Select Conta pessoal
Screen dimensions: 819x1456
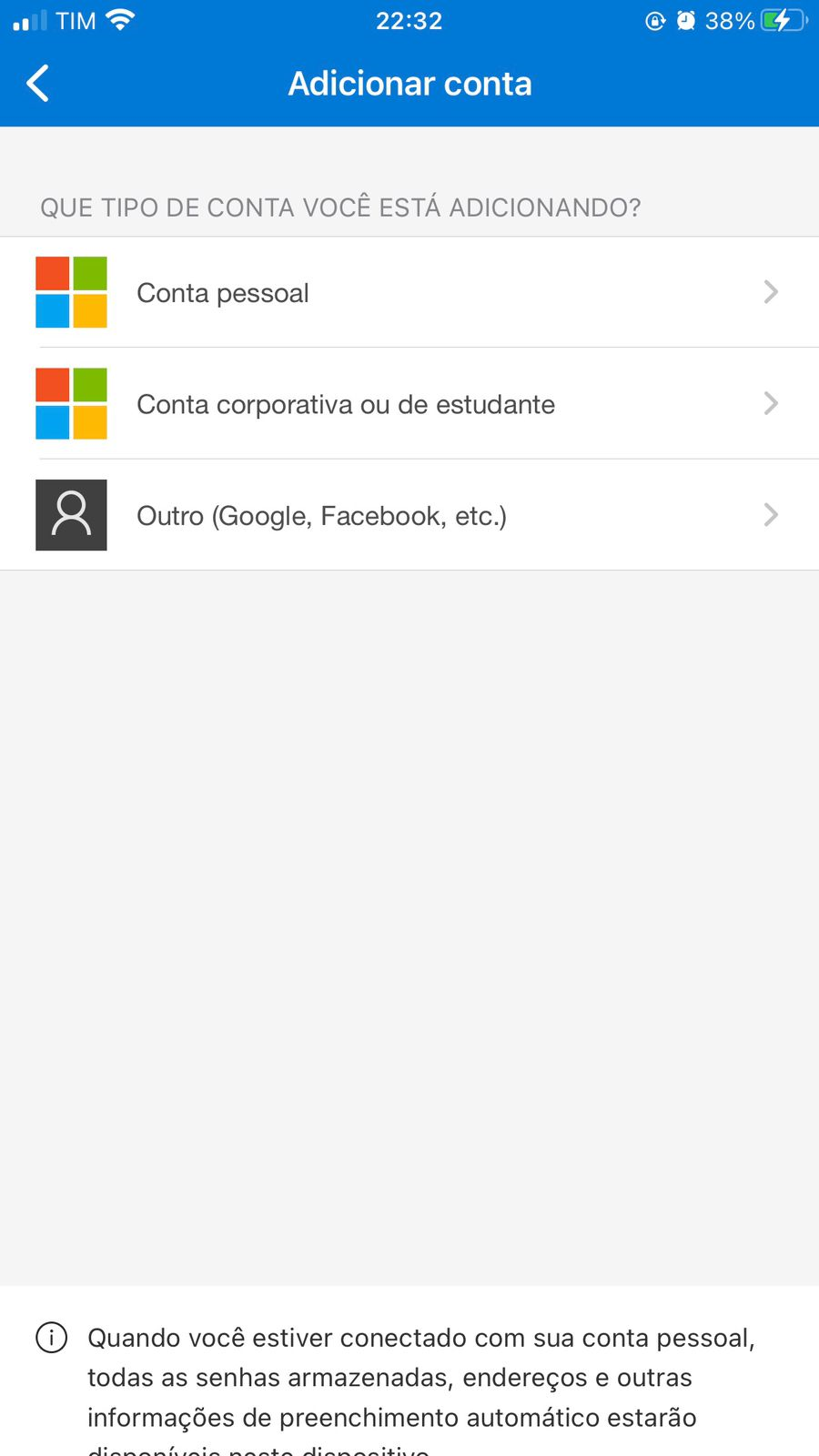409,292
